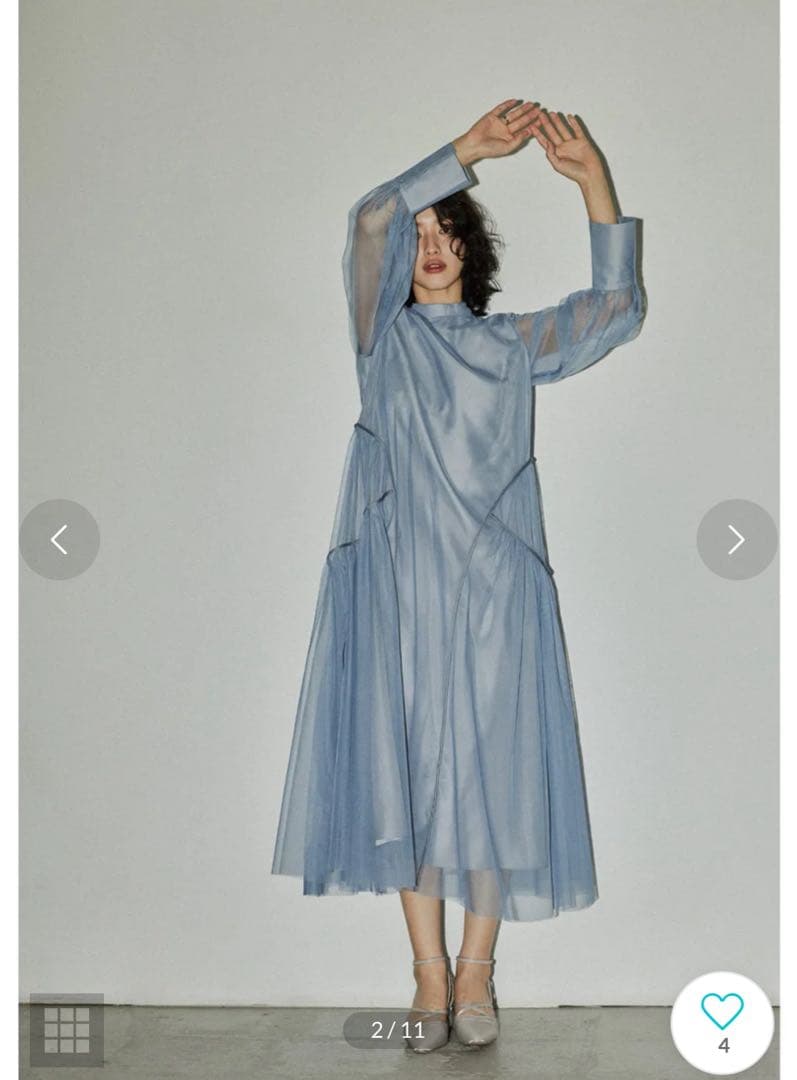Go to the previous product photo
This screenshot has width=797, height=1080.
59,540
